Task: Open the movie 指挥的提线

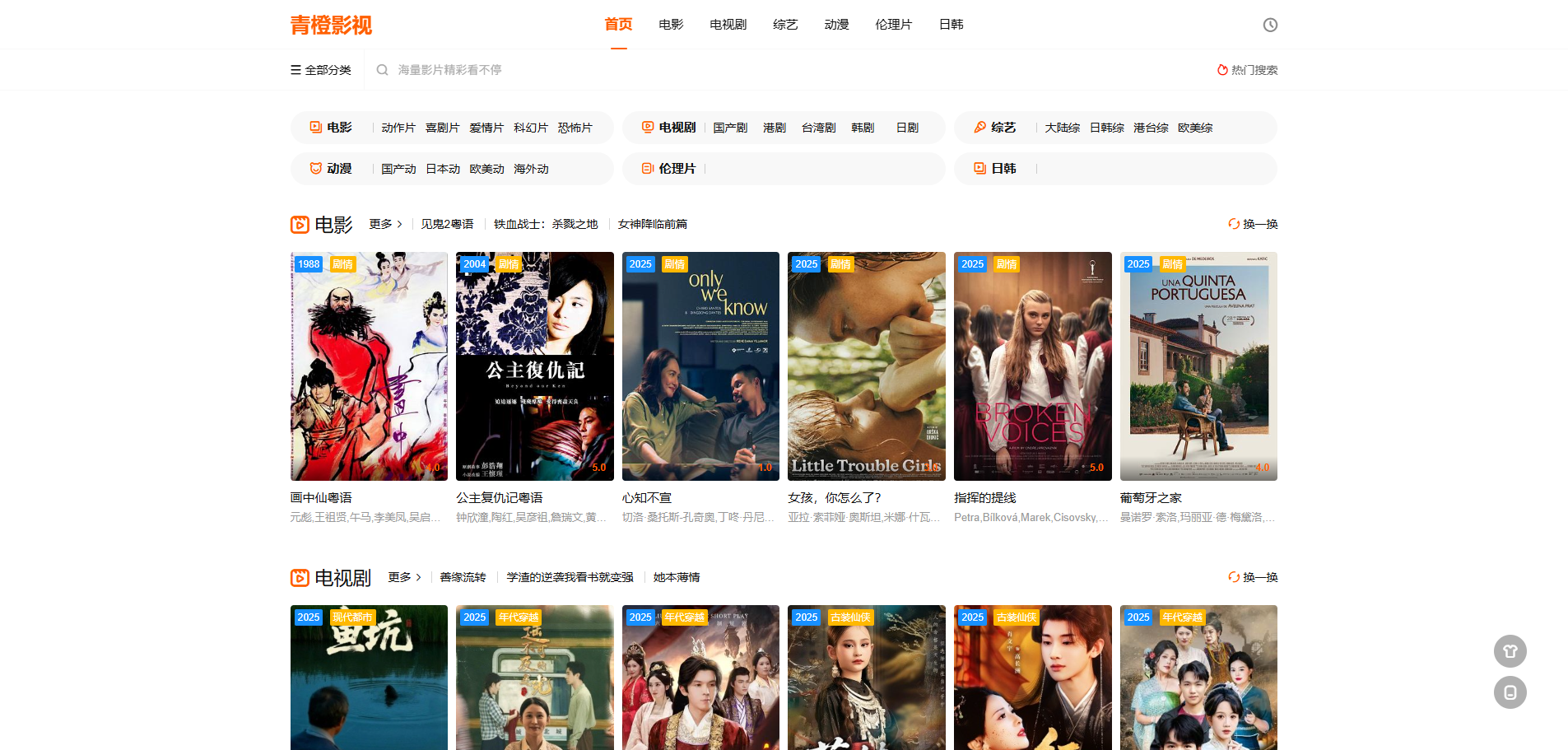Action: pyautogui.click(x=984, y=497)
